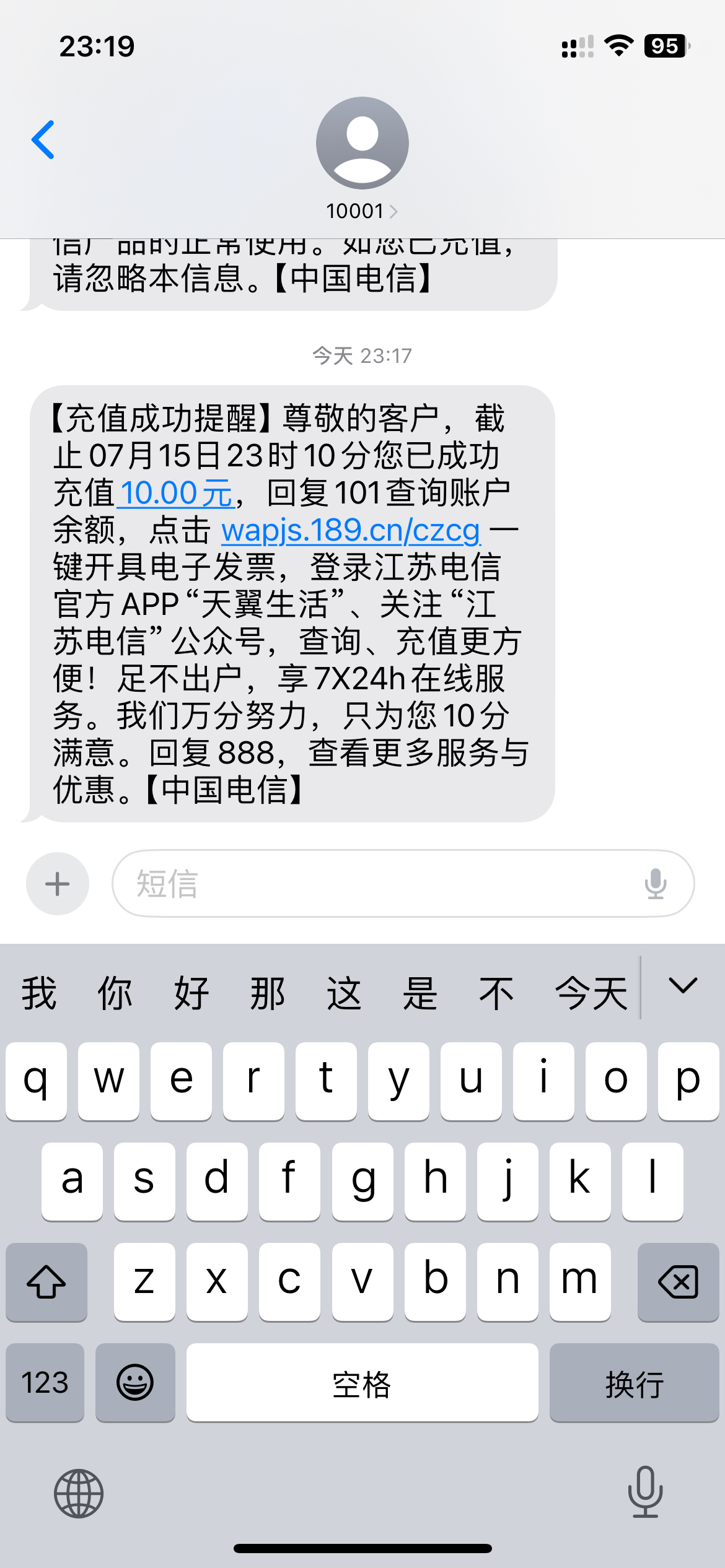Viewport: 725px width, 1568px height.
Task: Choose the suggested word 今天
Action: pos(591,993)
